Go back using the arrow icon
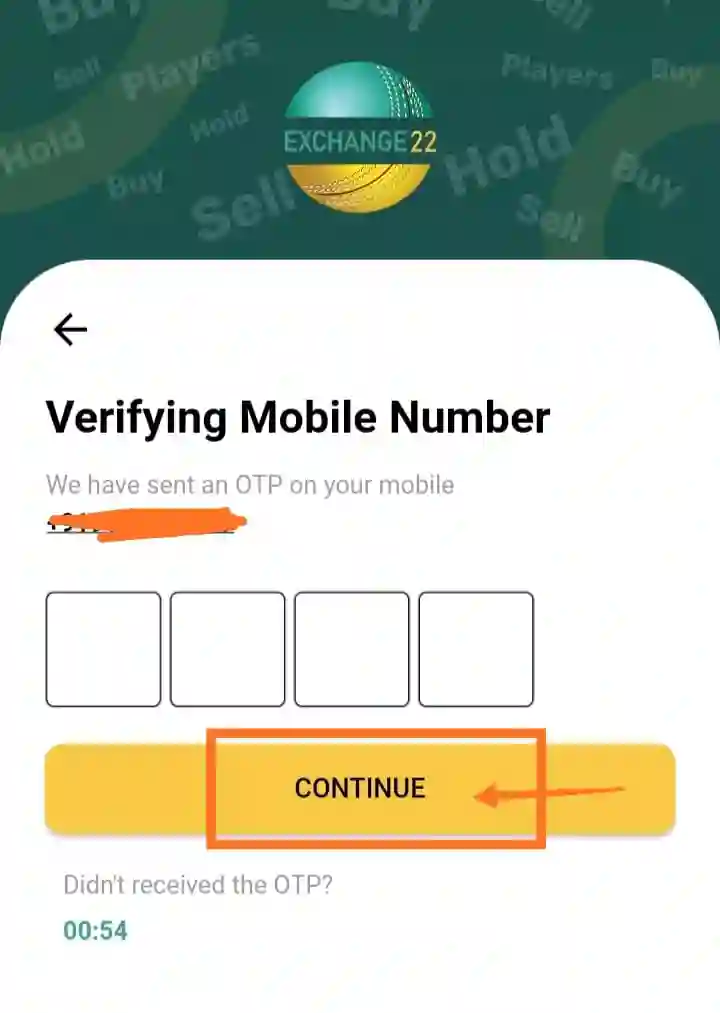The width and height of the screenshot is (720, 1013). (x=70, y=329)
